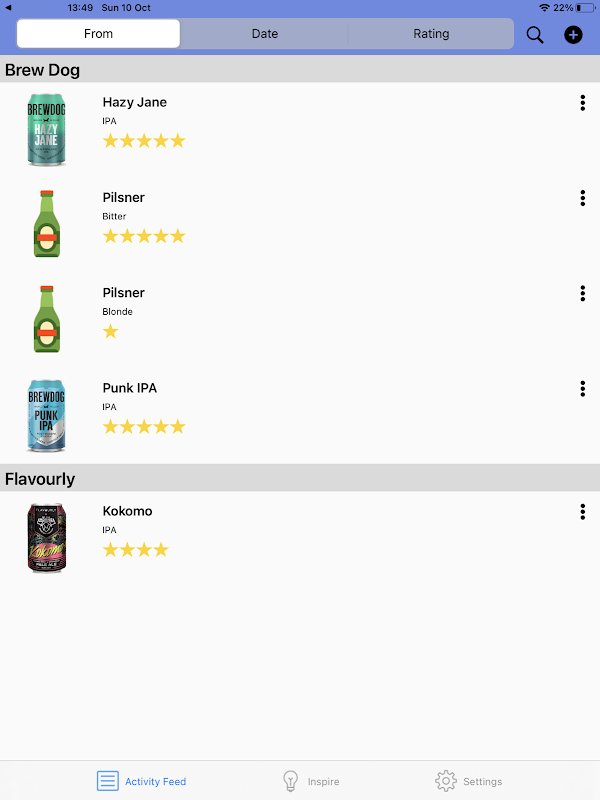This screenshot has height=800, width=600.
Task: Add a new beer entry
Action: [573, 35]
